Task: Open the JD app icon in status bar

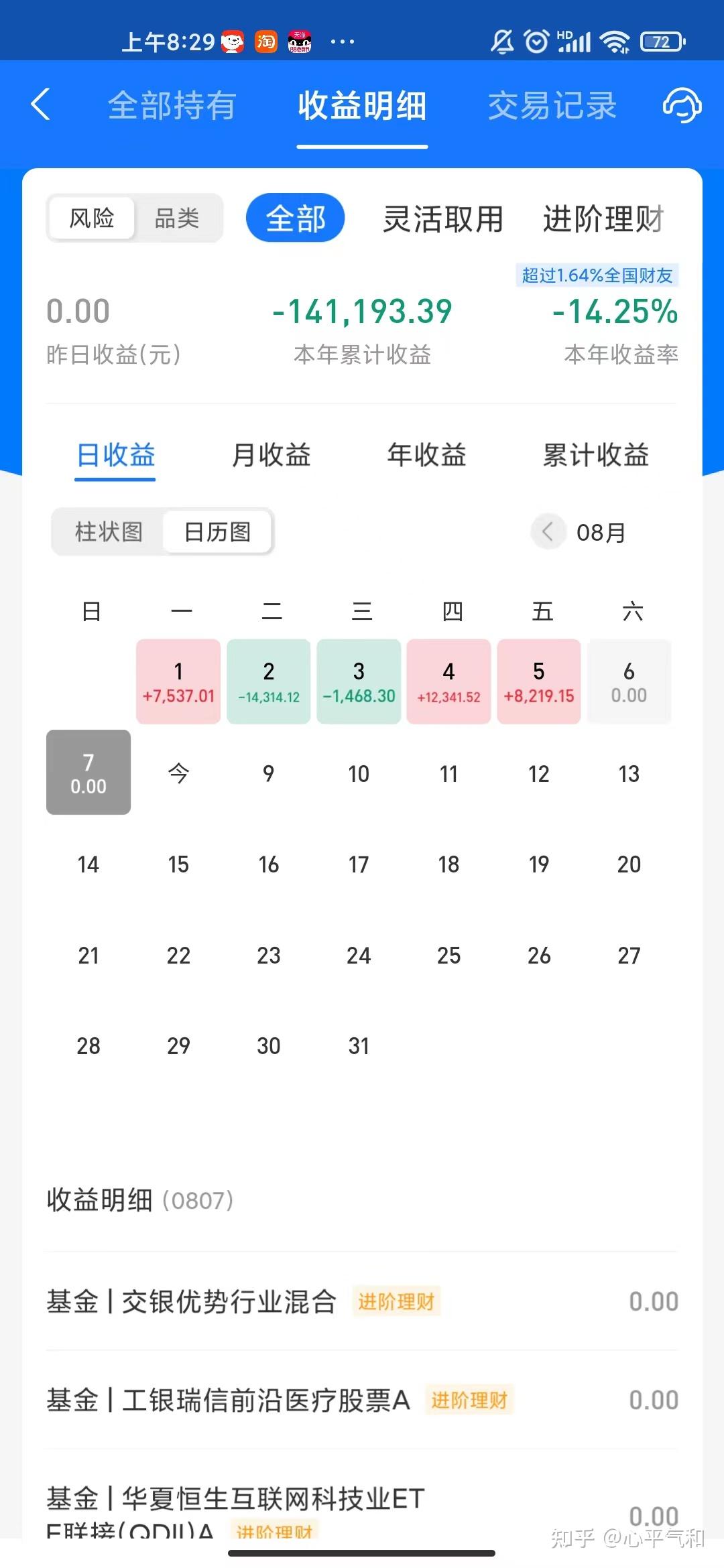Action: [233, 42]
